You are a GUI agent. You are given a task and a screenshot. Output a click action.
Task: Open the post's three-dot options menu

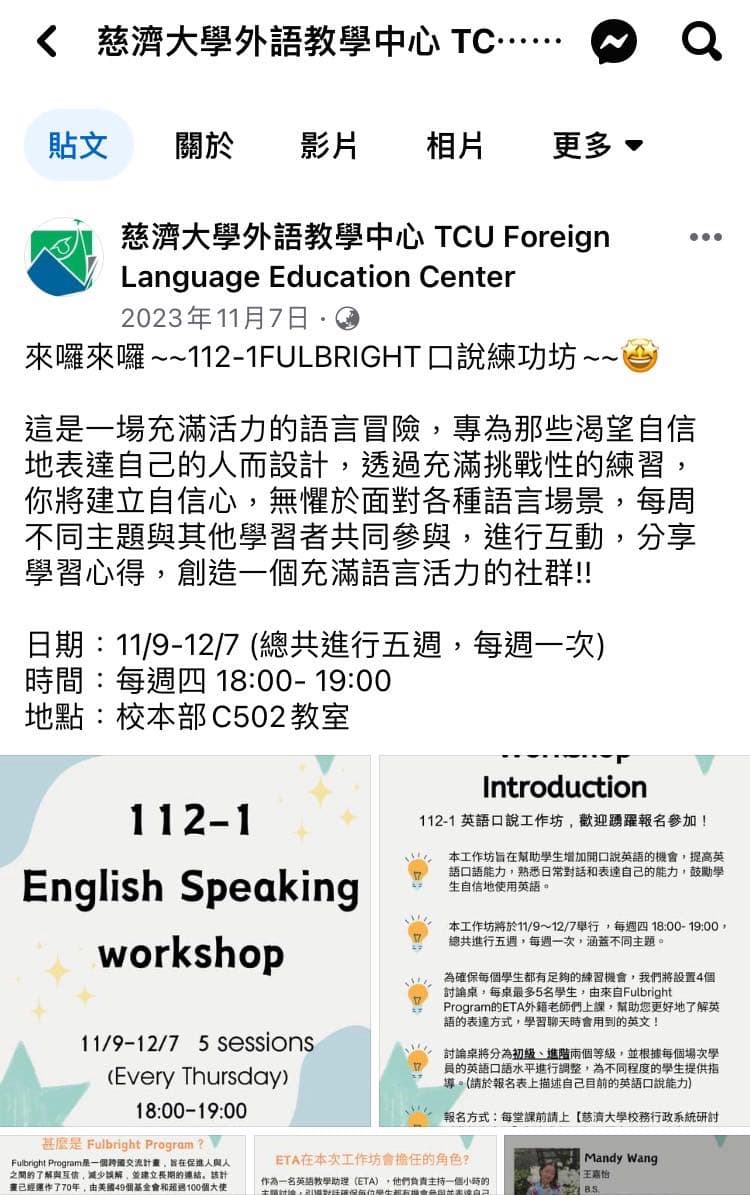[705, 237]
